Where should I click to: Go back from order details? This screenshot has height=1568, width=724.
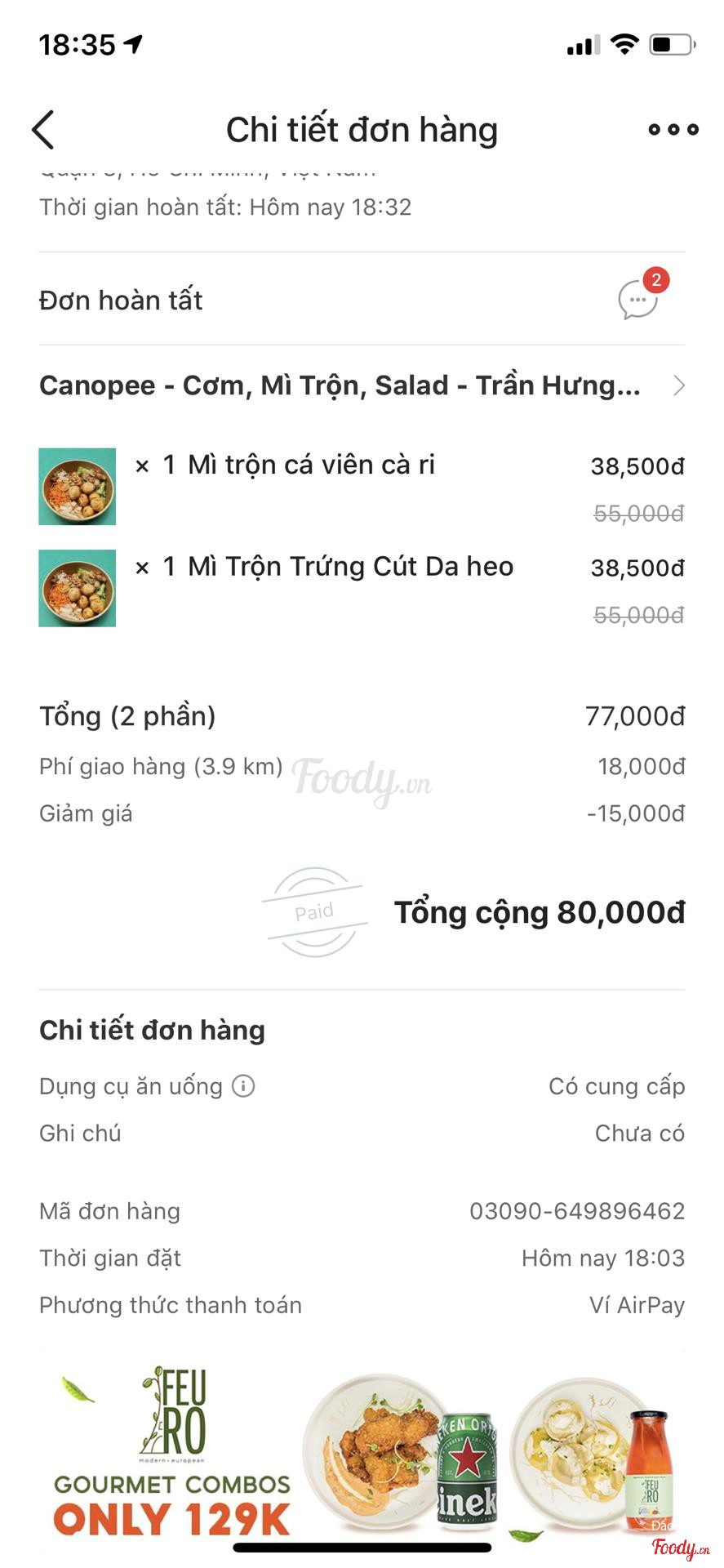(43, 130)
